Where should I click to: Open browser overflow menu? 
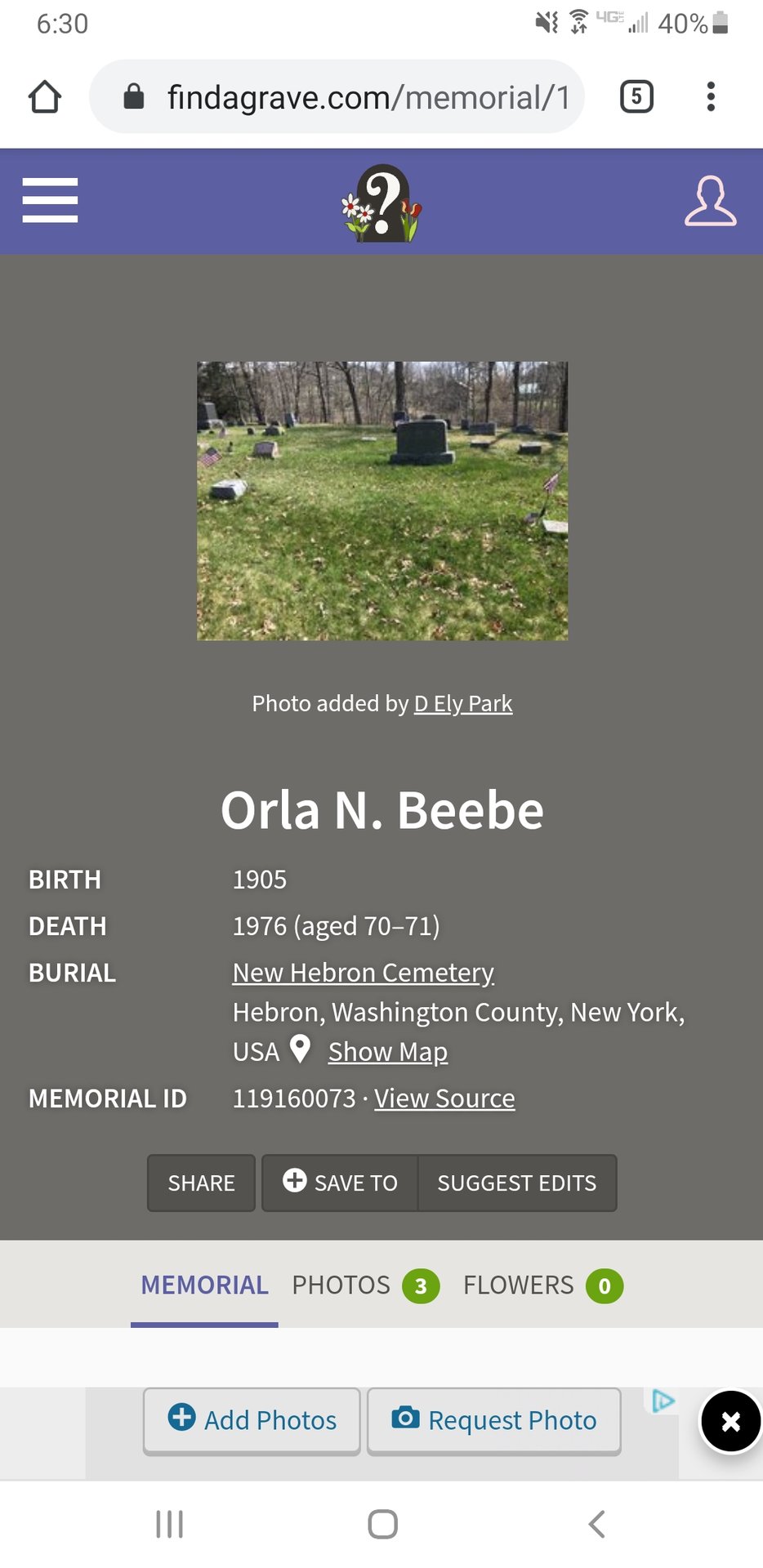(711, 97)
